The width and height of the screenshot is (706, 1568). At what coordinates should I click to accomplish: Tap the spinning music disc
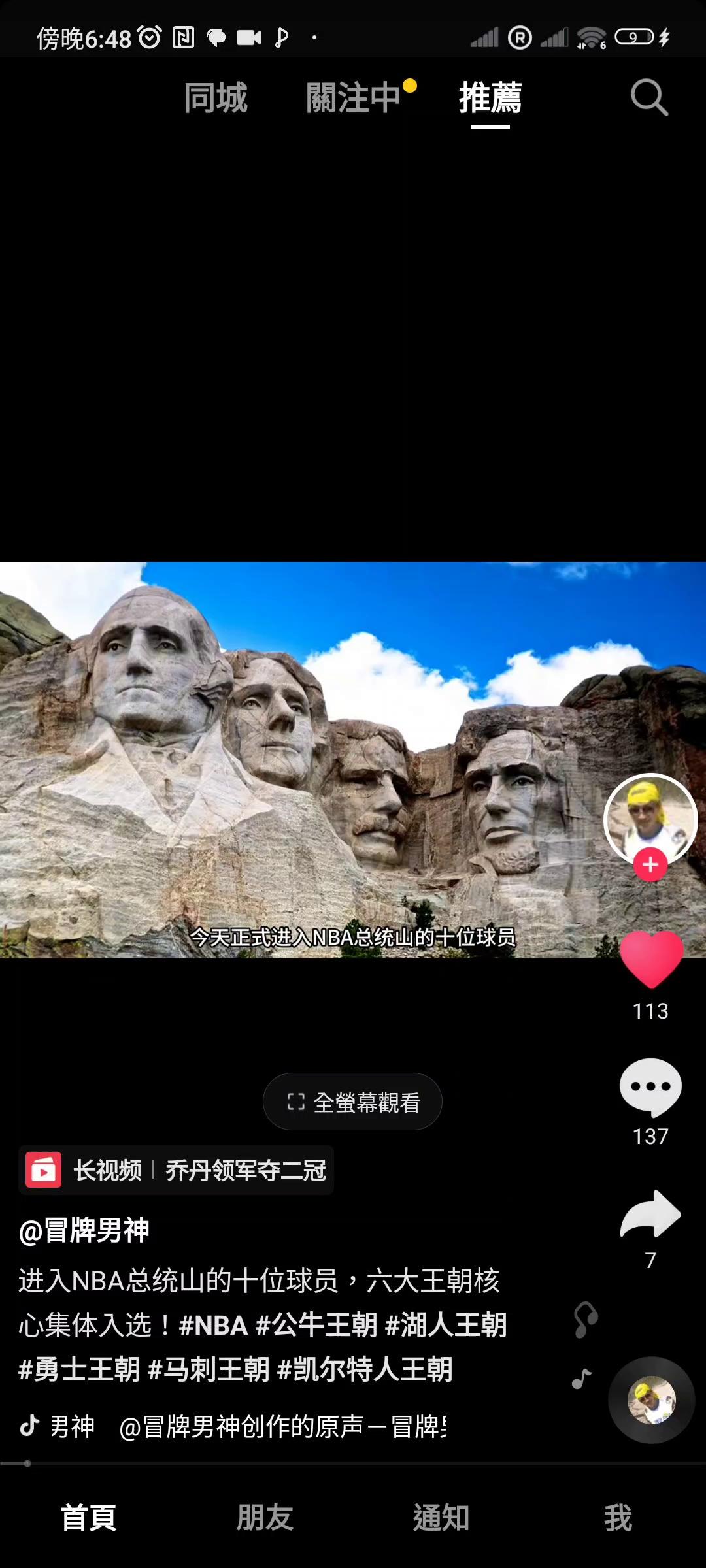tap(650, 1400)
